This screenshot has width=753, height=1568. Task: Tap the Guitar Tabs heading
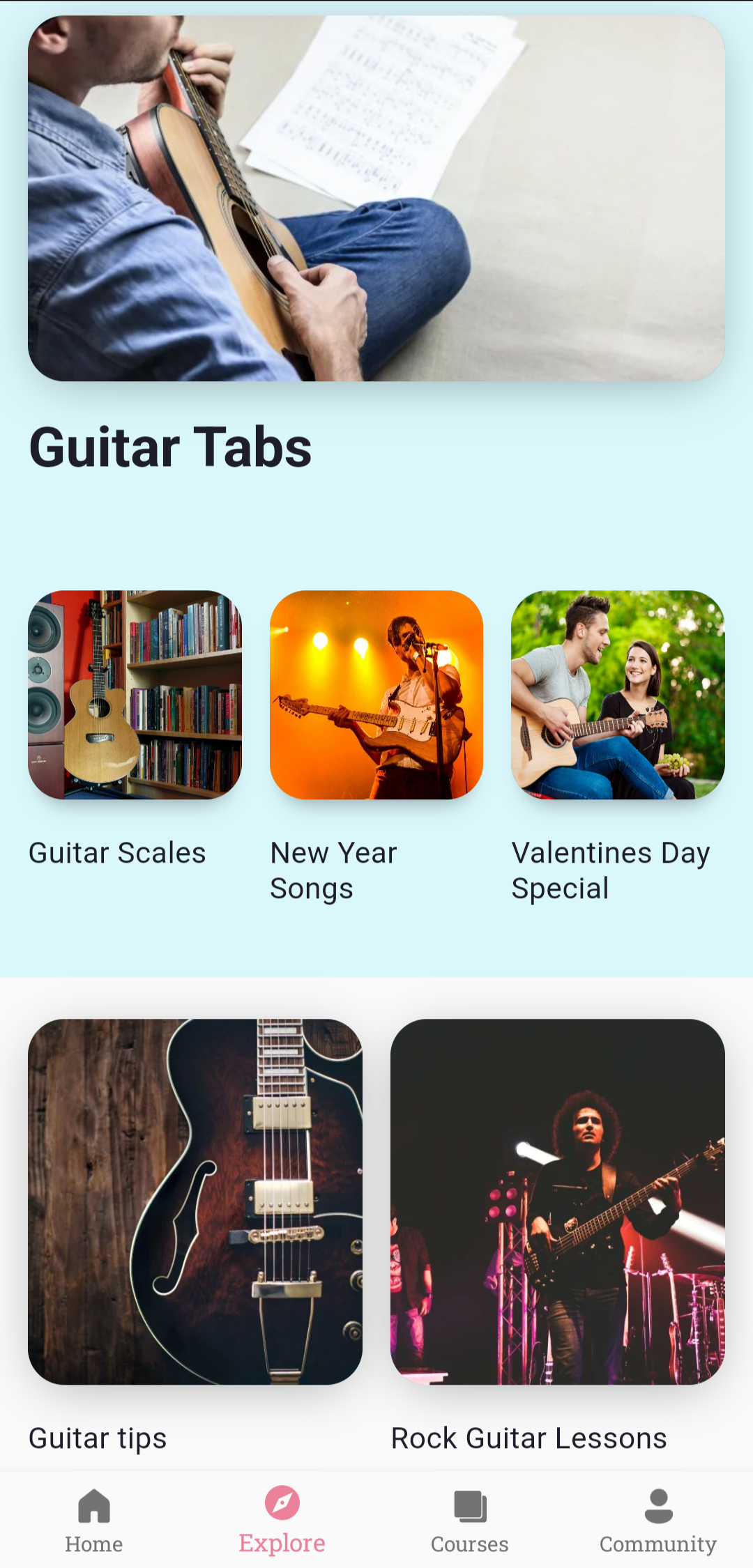point(171,446)
